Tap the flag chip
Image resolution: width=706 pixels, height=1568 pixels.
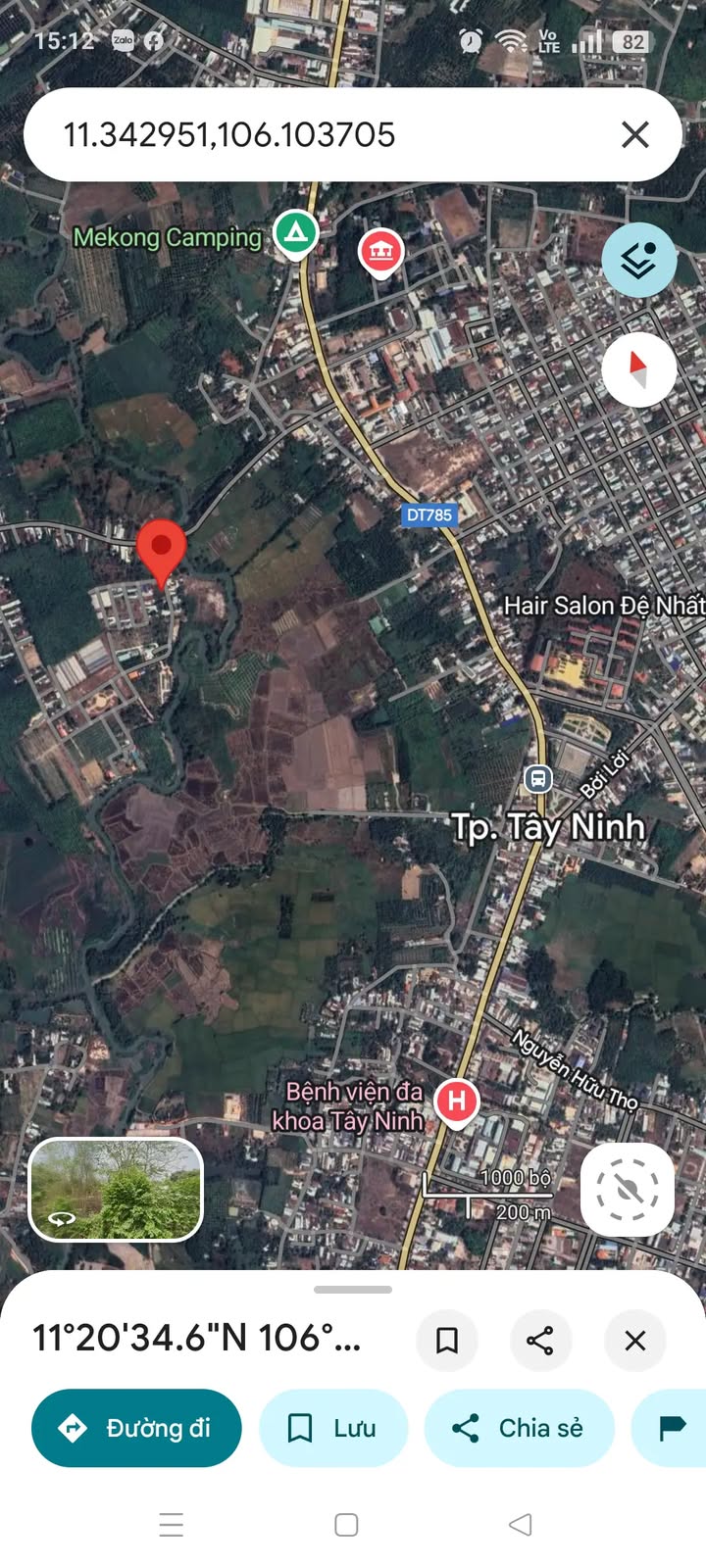click(671, 1428)
